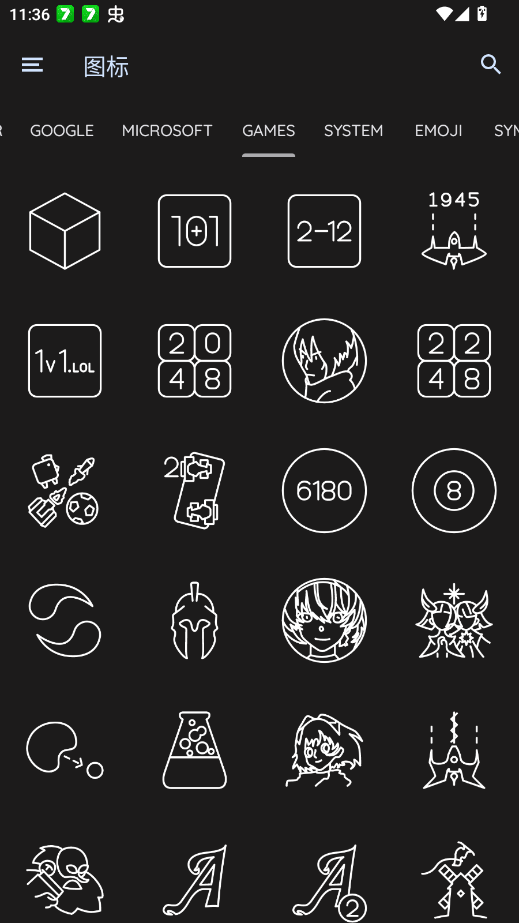519x923 pixels.
Task: Tap the 2-12 square icon
Action: click(324, 231)
